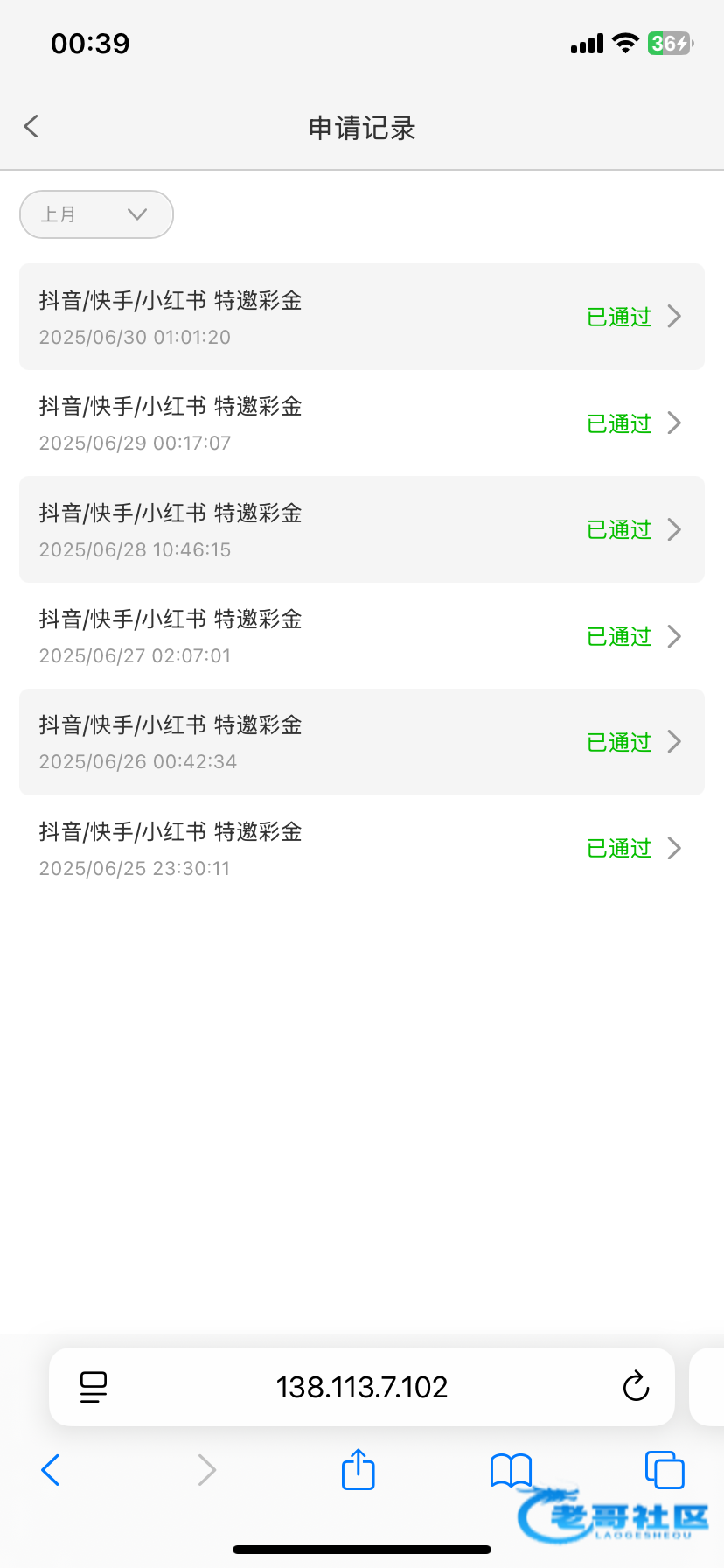Navigate back in Safari's toolbar

(x=51, y=1470)
